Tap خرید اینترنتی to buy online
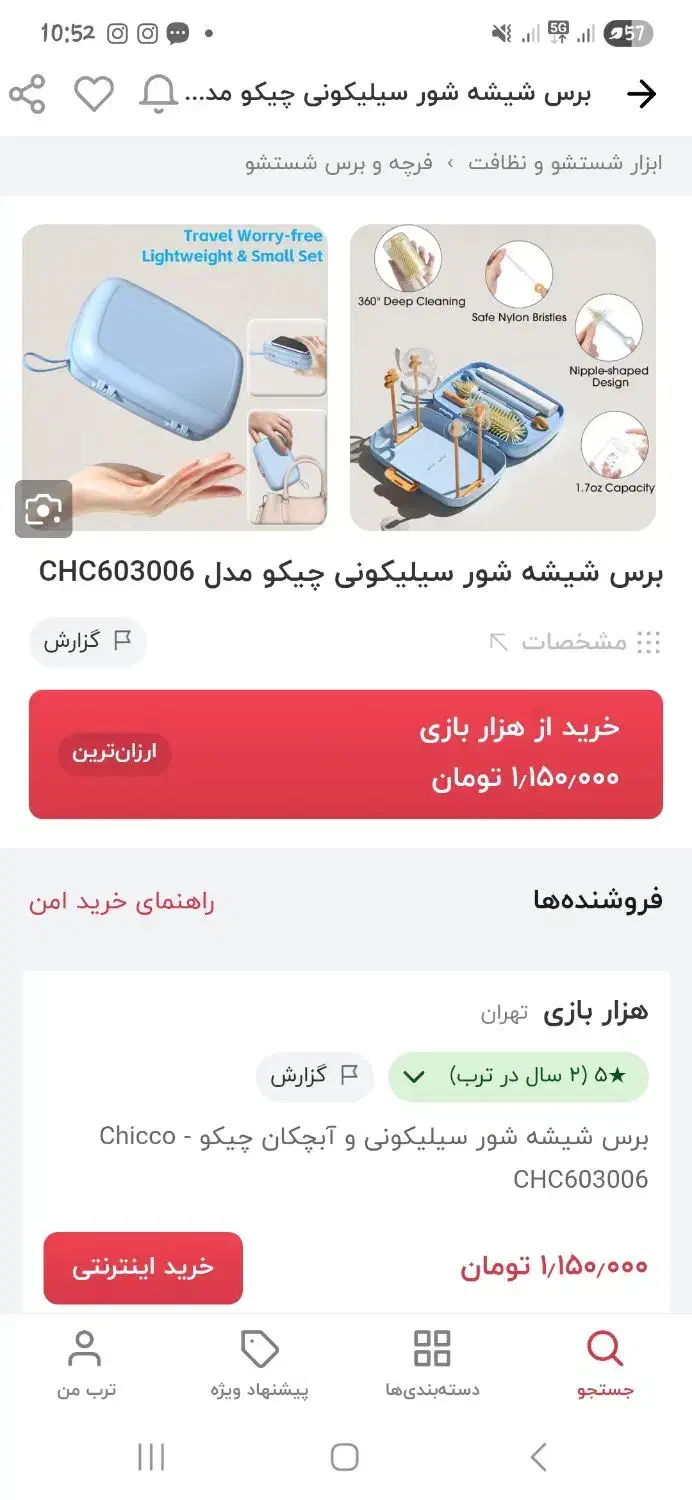This screenshot has width=692, height=1500. click(143, 1267)
